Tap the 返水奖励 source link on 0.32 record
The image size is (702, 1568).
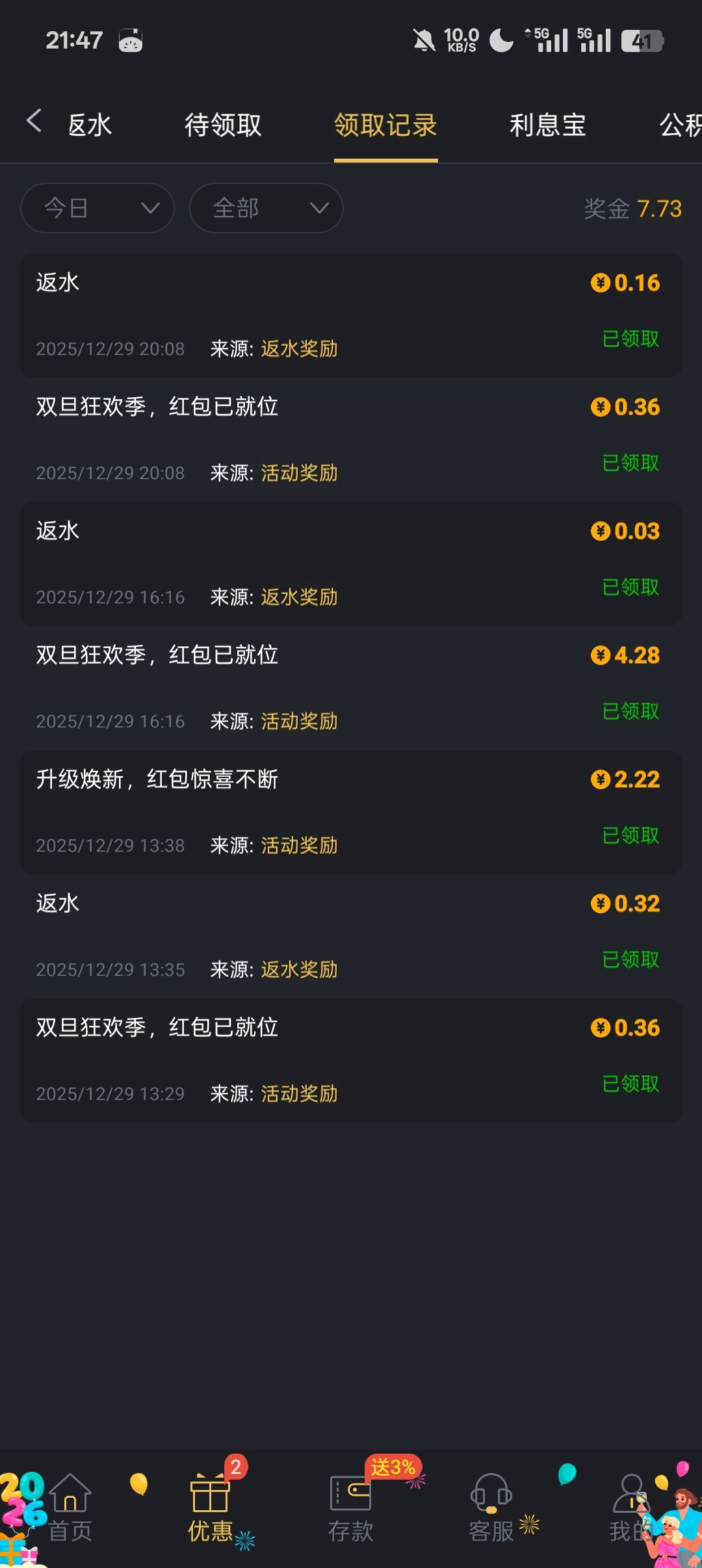click(298, 969)
